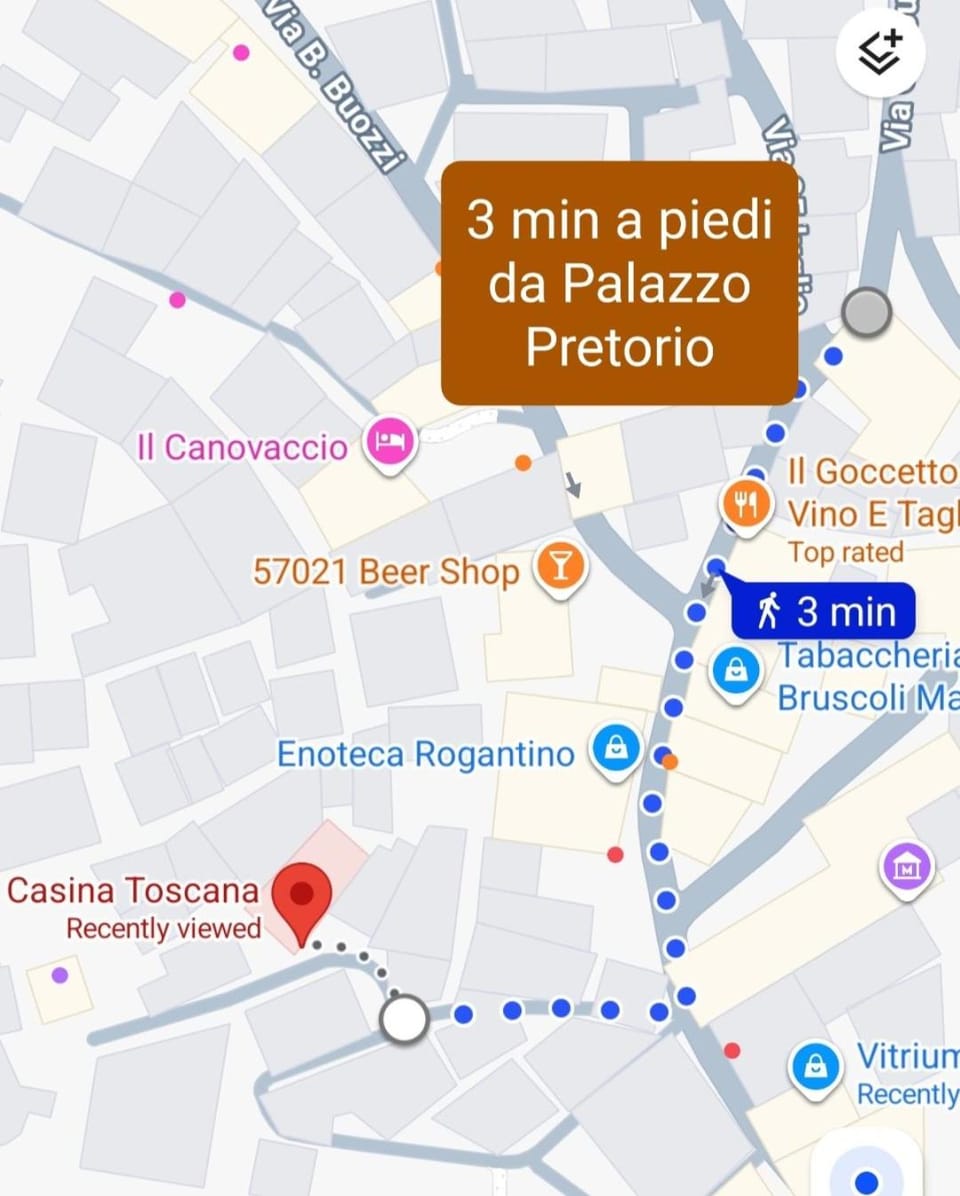Click the Enoteca Rogantino shopping icon
Screen dimensions: 960x1196
616,748
